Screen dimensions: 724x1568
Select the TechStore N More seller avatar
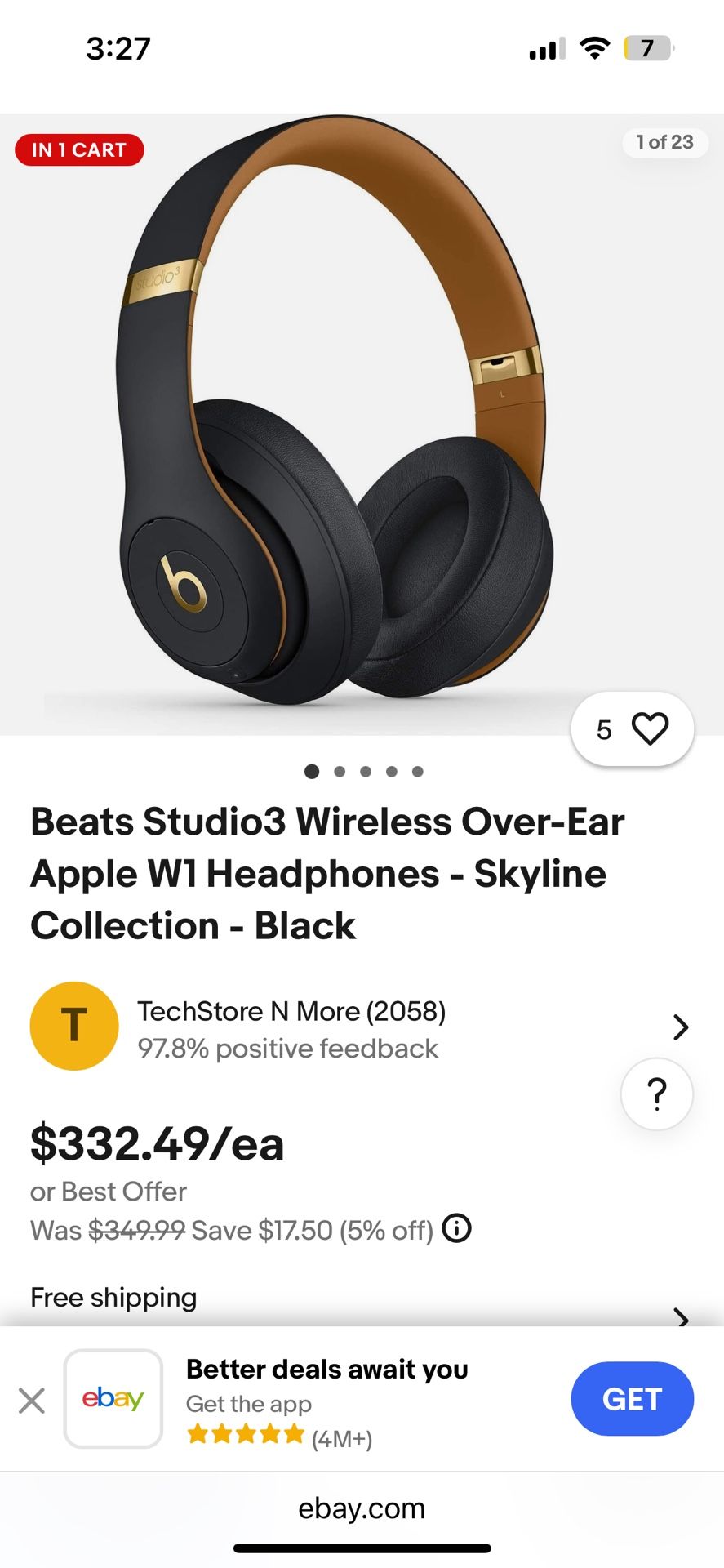coord(73,1026)
